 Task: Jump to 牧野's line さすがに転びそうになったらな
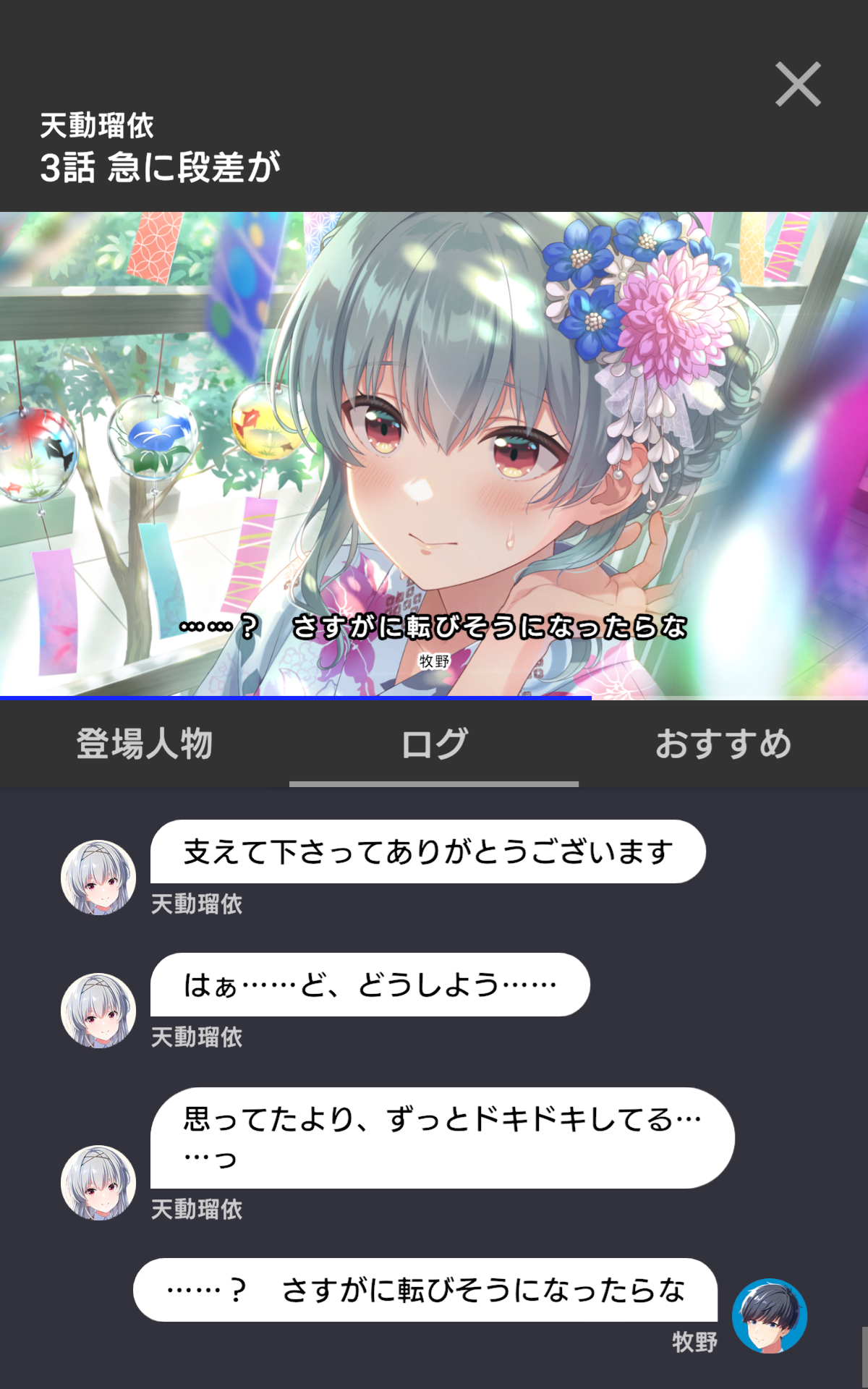pos(425,1290)
